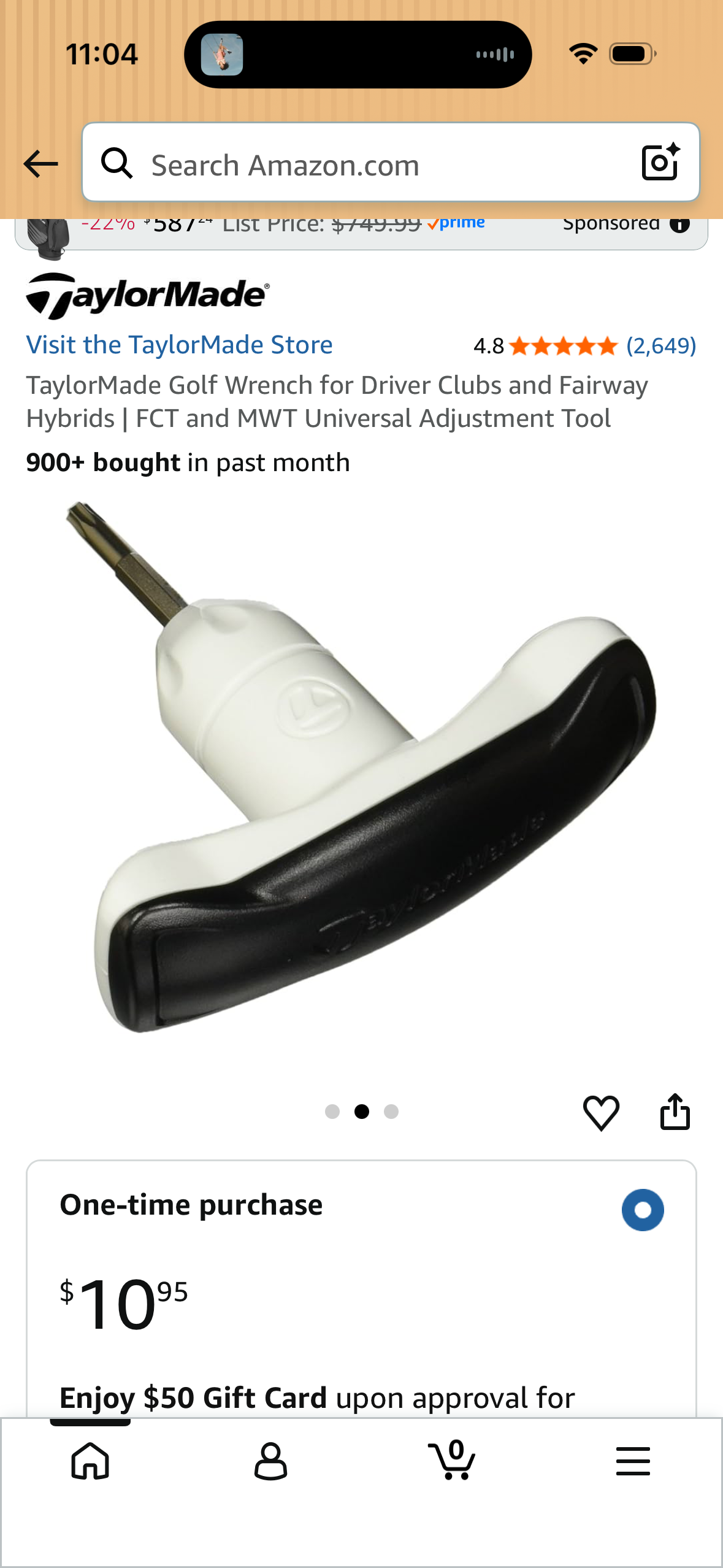Visit the TaylorMade Store link

179,345
